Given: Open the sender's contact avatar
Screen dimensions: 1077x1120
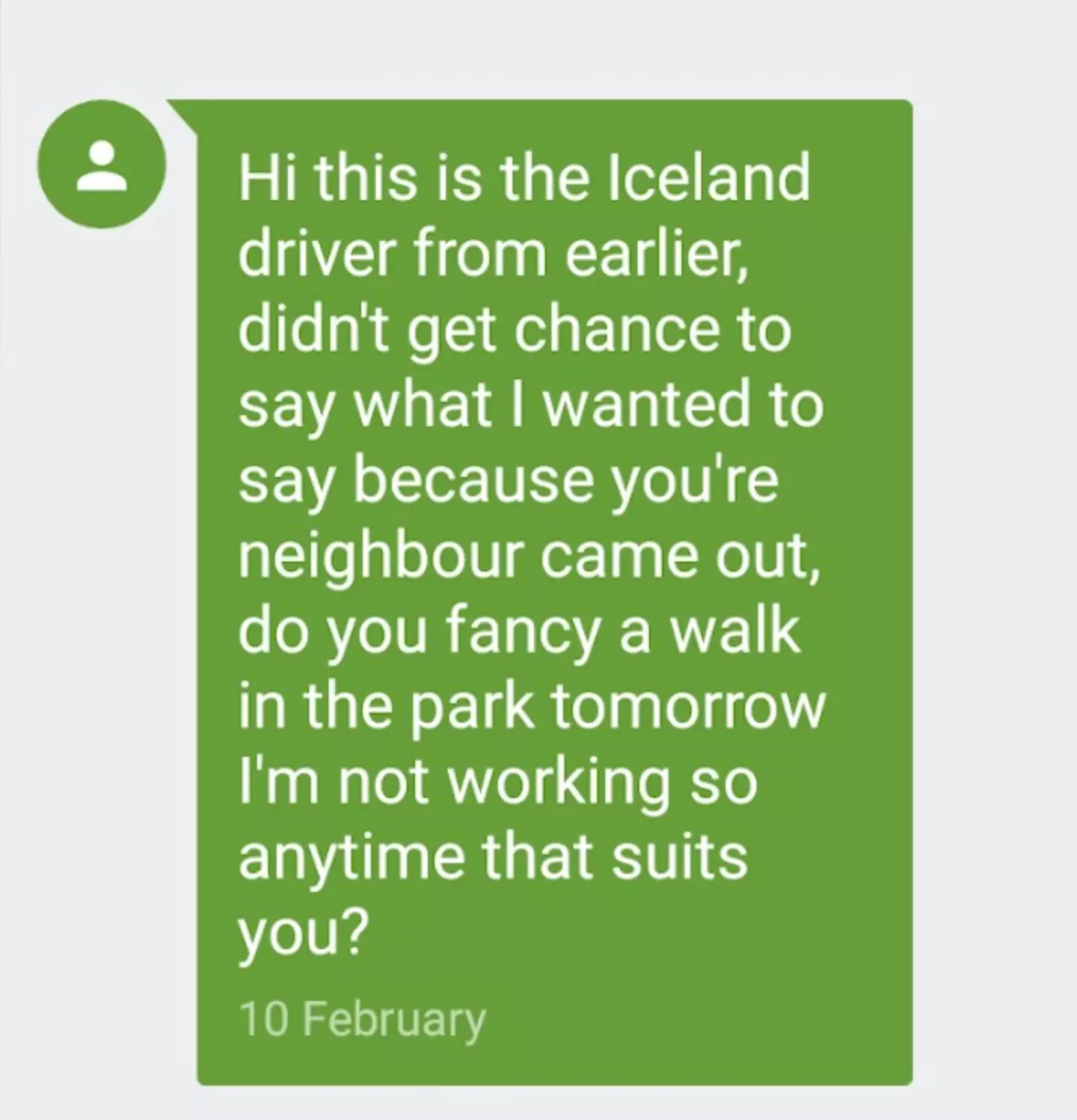Looking at the screenshot, I should (102, 165).
